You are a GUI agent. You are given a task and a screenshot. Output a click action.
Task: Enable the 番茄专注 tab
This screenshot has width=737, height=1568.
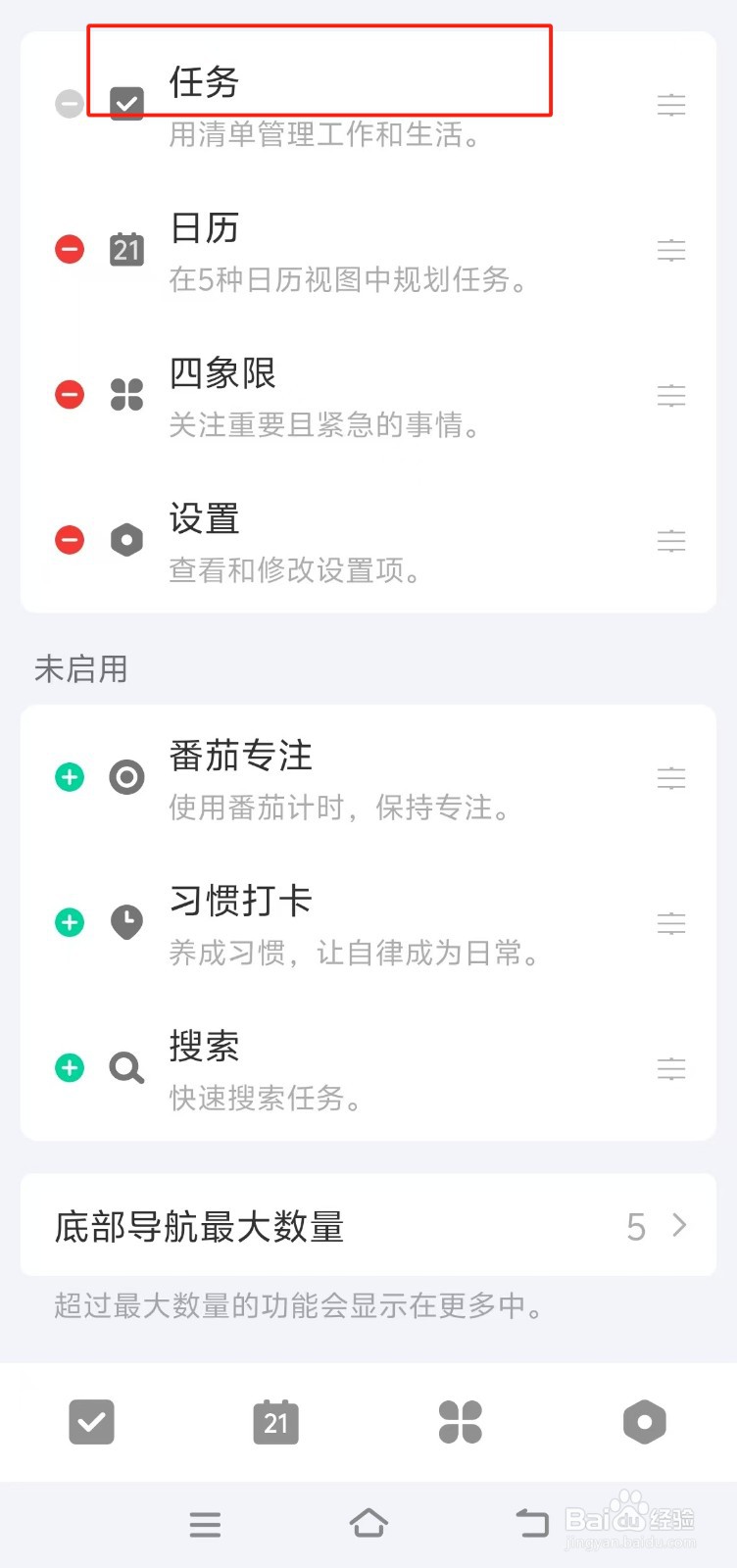click(x=70, y=777)
